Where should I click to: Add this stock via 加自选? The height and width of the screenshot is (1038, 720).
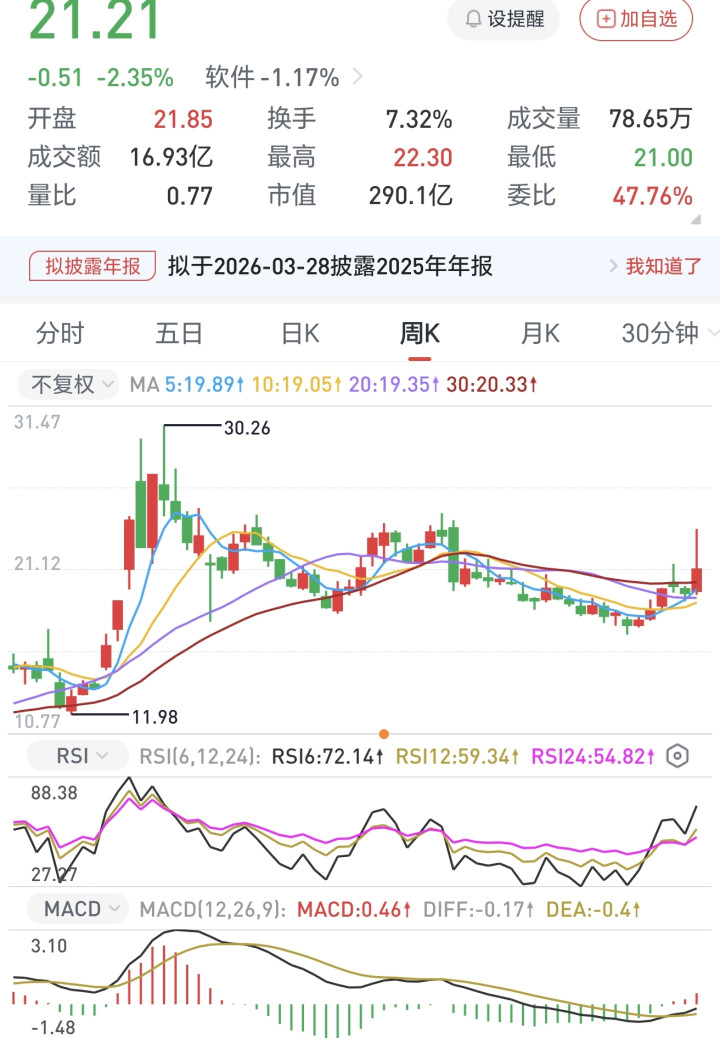[636, 19]
